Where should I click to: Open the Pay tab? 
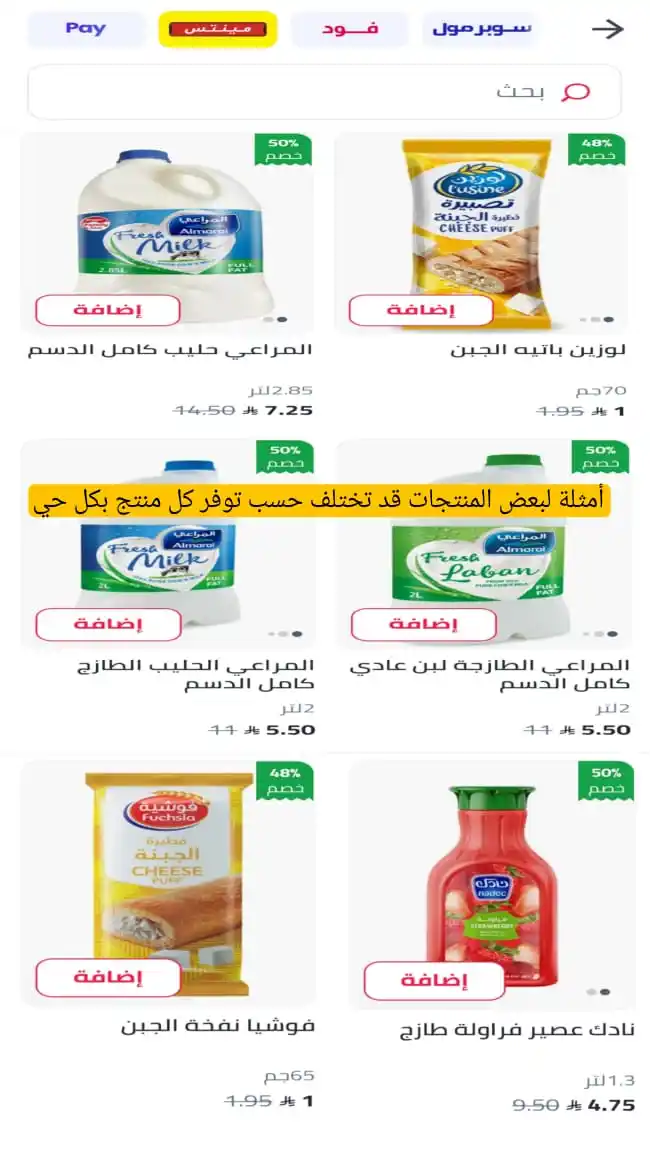(x=86, y=29)
